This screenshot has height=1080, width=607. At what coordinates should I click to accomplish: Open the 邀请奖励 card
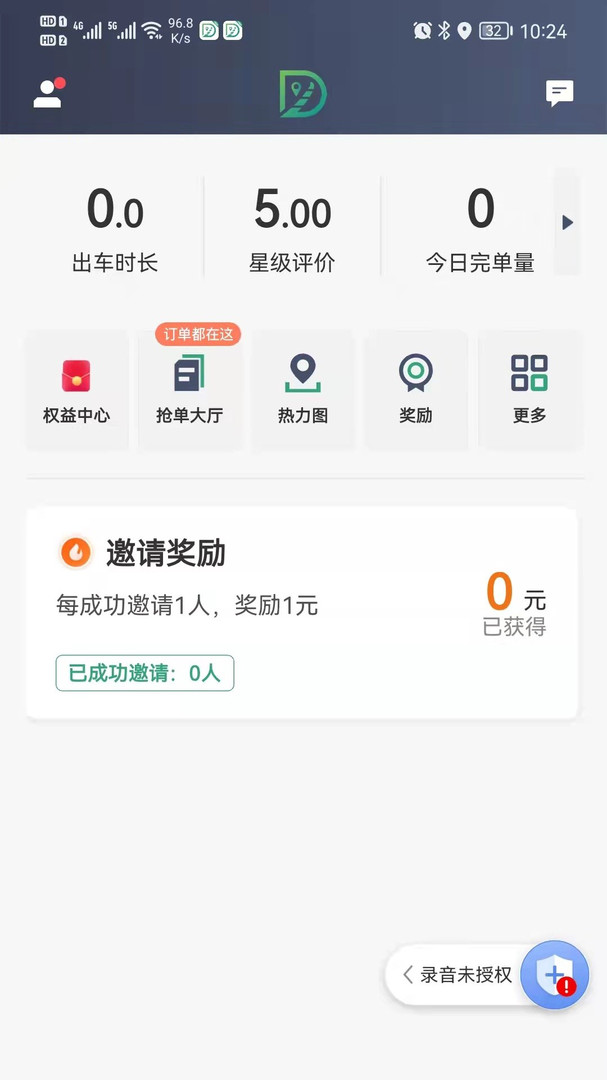coord(302,612)
